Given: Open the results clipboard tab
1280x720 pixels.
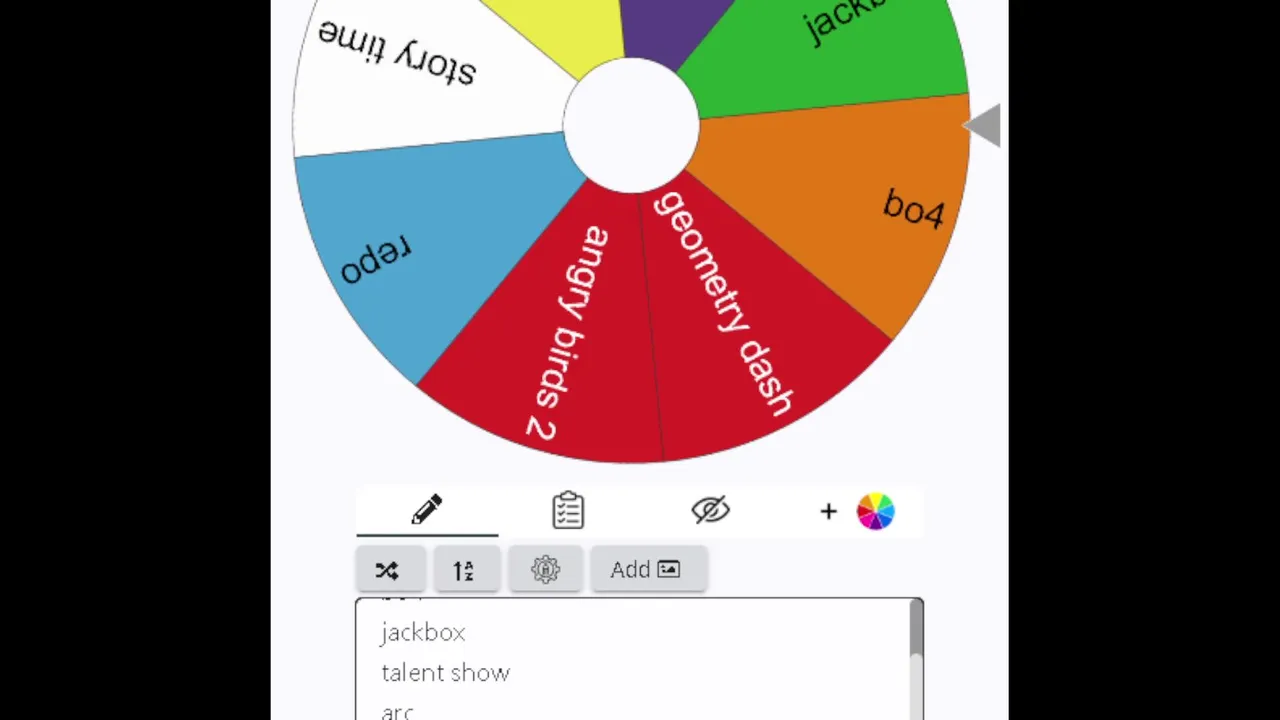Looking at the screenshot, I should coord(568,511).
